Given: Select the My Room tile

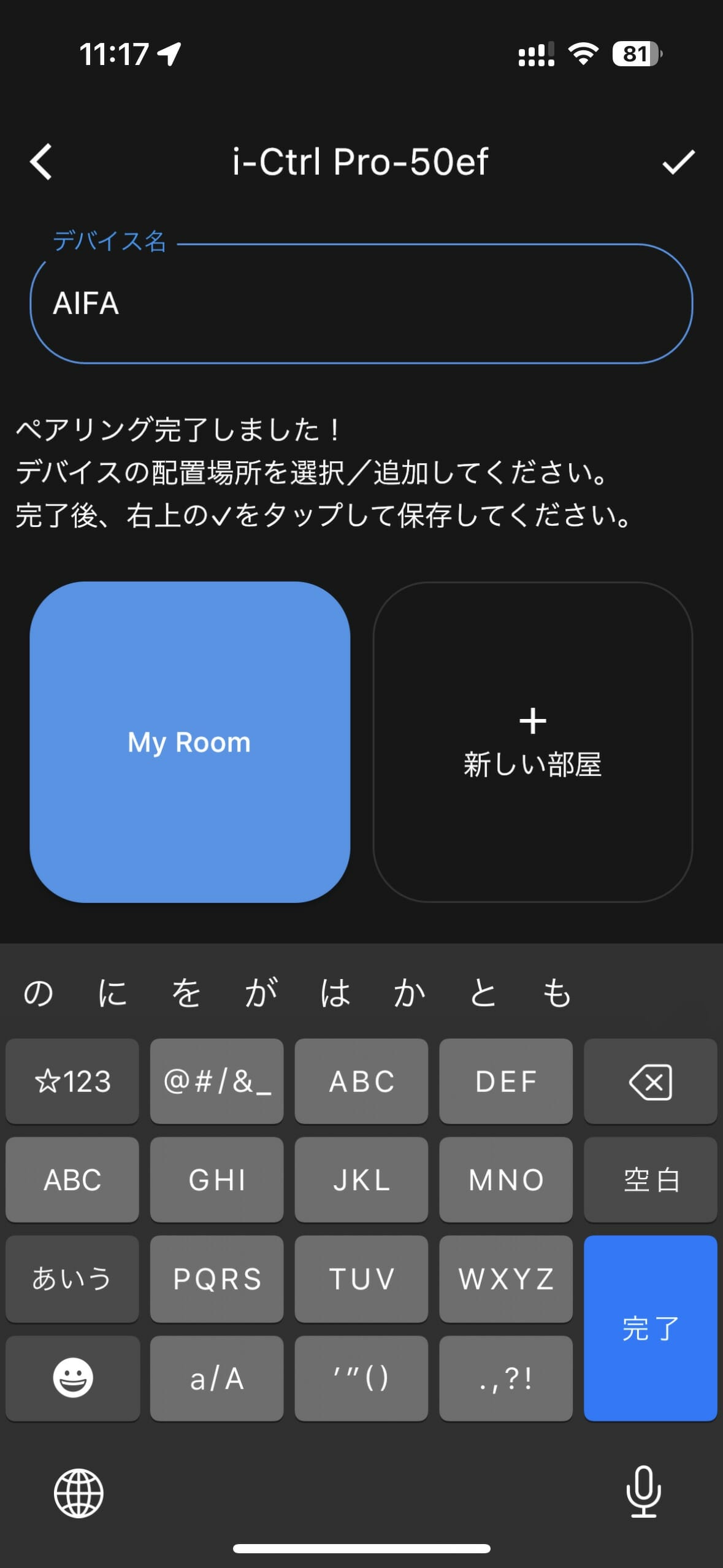Looking at the screenshot, I should coord(189,742).
